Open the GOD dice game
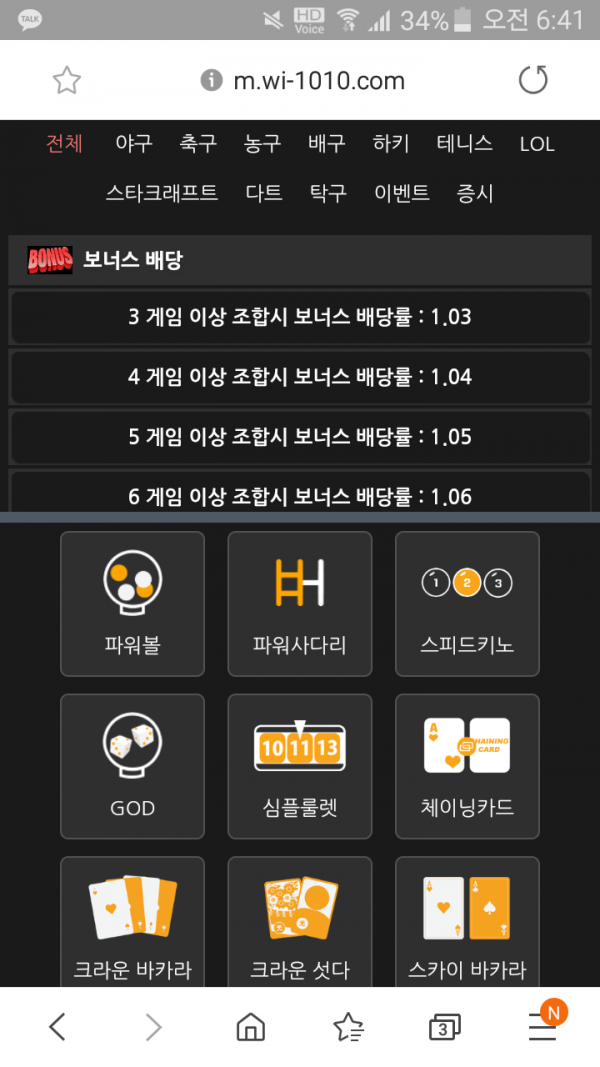The height and width of the screenshot is (1067, 600). pyautogui.click(x=132, y=766)
